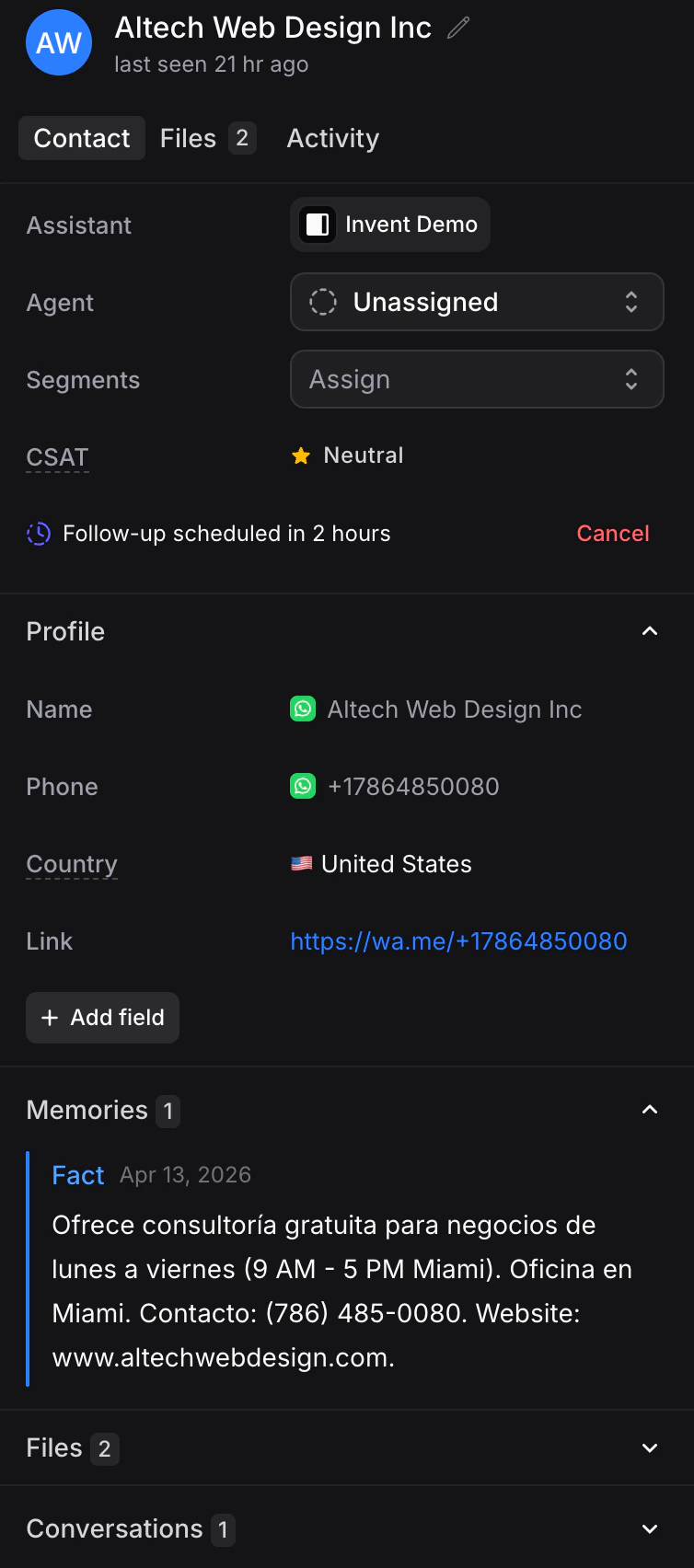Click the WhatsApp icon beside the phone number

click(303, 786)
